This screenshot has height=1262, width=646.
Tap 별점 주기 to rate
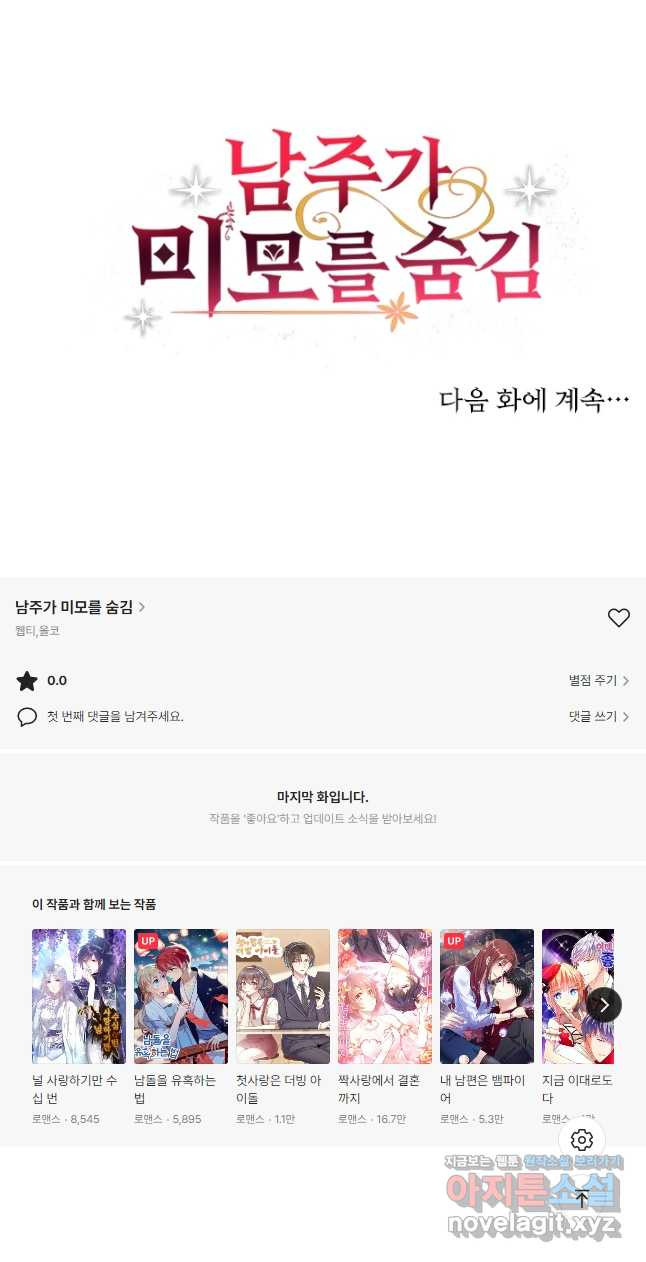tap(598, 681)
